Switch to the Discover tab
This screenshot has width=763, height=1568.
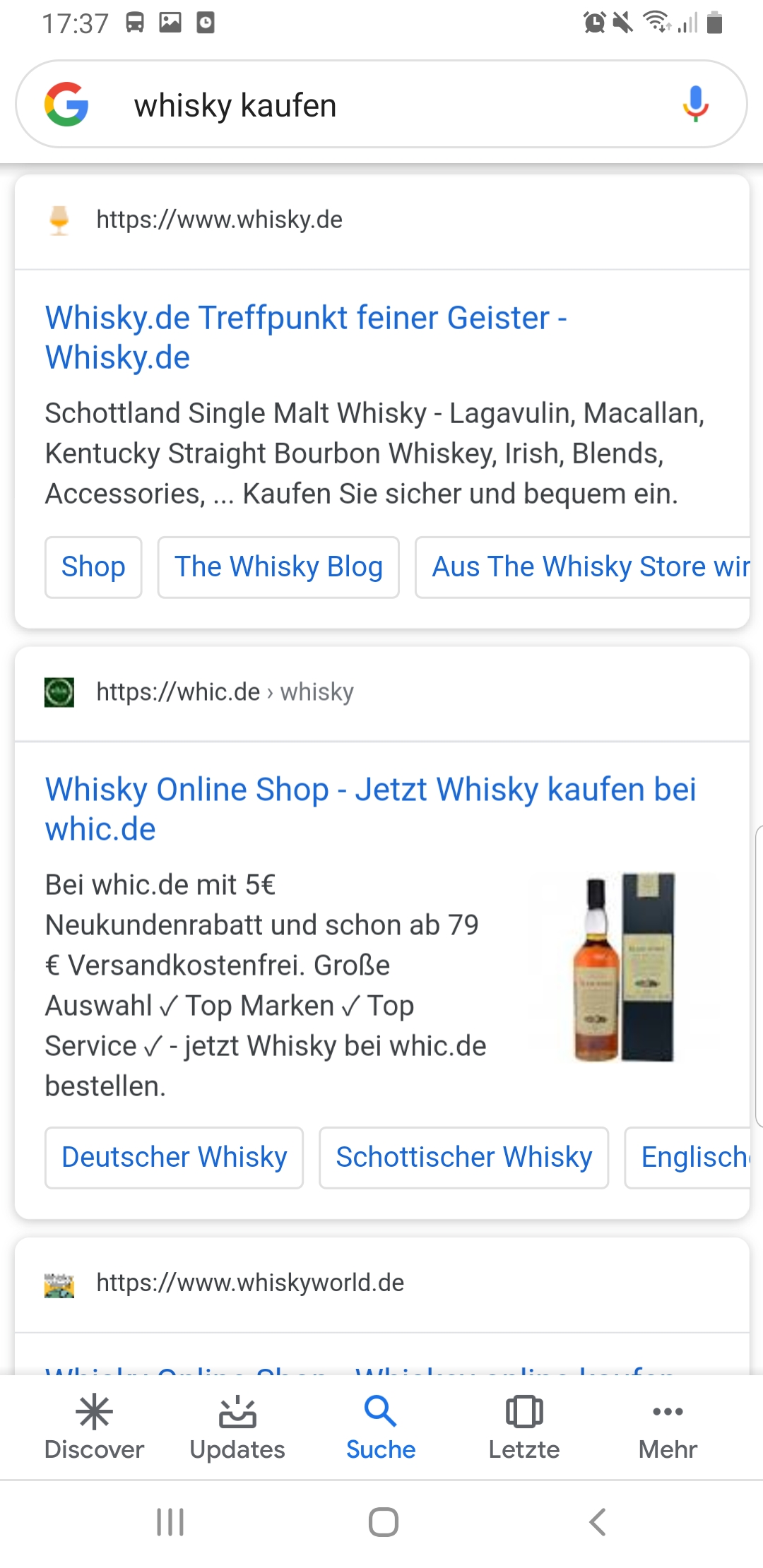pos(94,1427)
